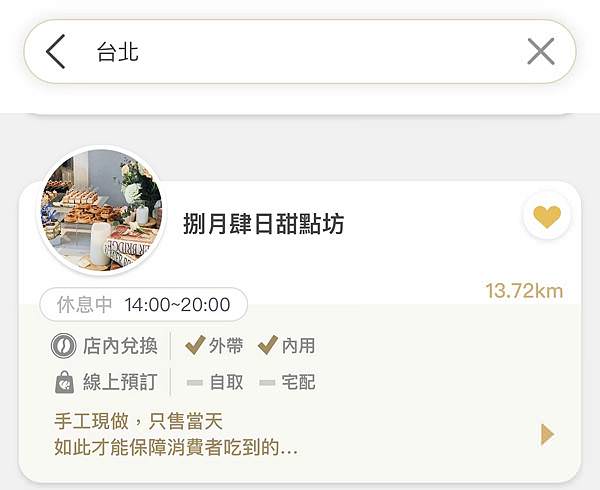Toggle favorite heart for 捌月肆日甜點坊
The image size is (600, 490).
546,216
